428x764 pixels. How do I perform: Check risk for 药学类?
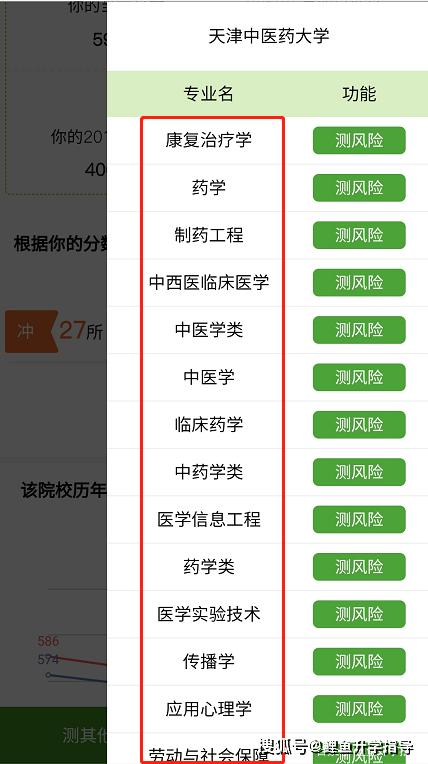[359, 566]
